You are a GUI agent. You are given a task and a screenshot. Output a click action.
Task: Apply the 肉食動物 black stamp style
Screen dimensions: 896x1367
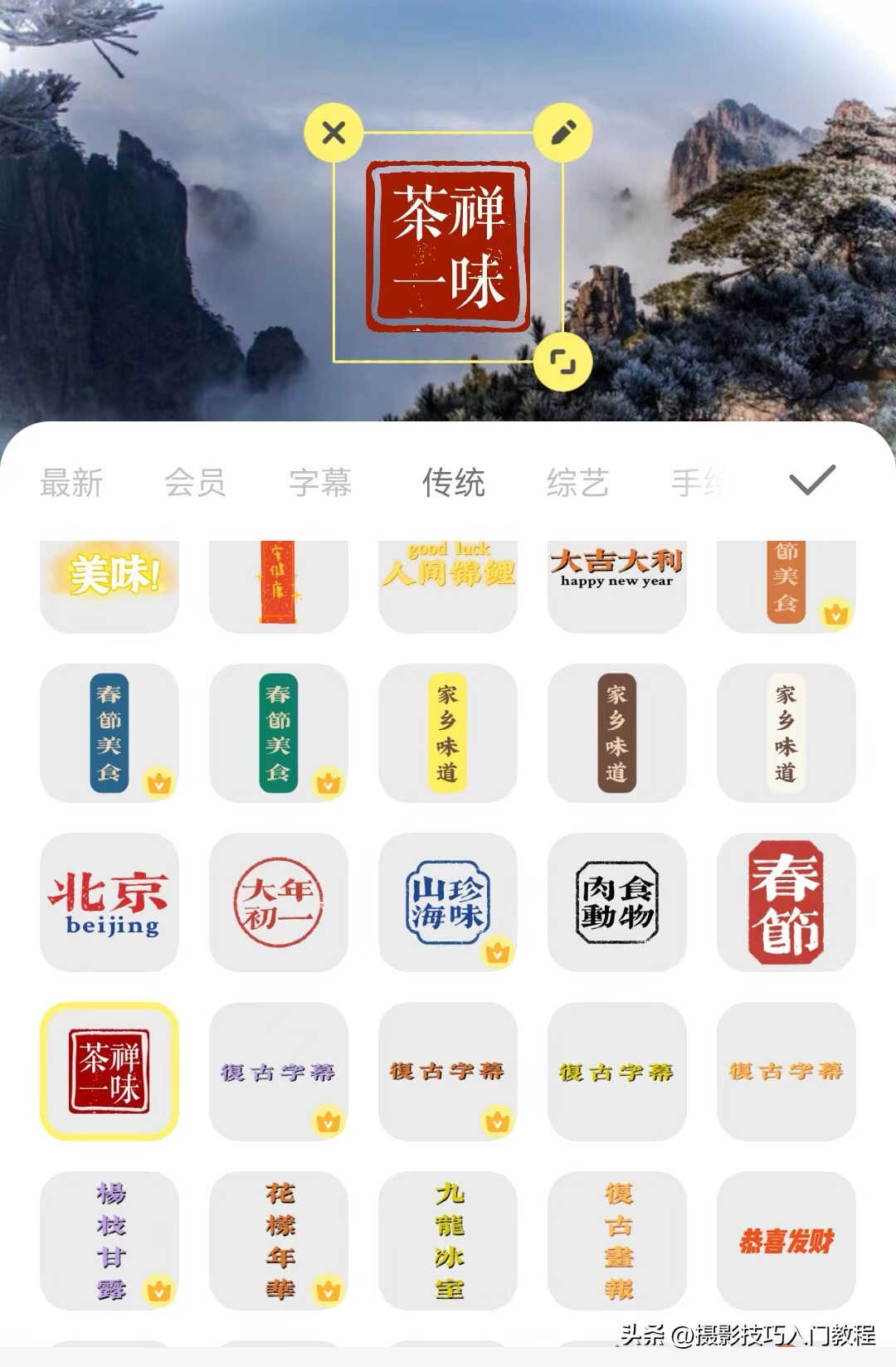[x=617, y=902]
